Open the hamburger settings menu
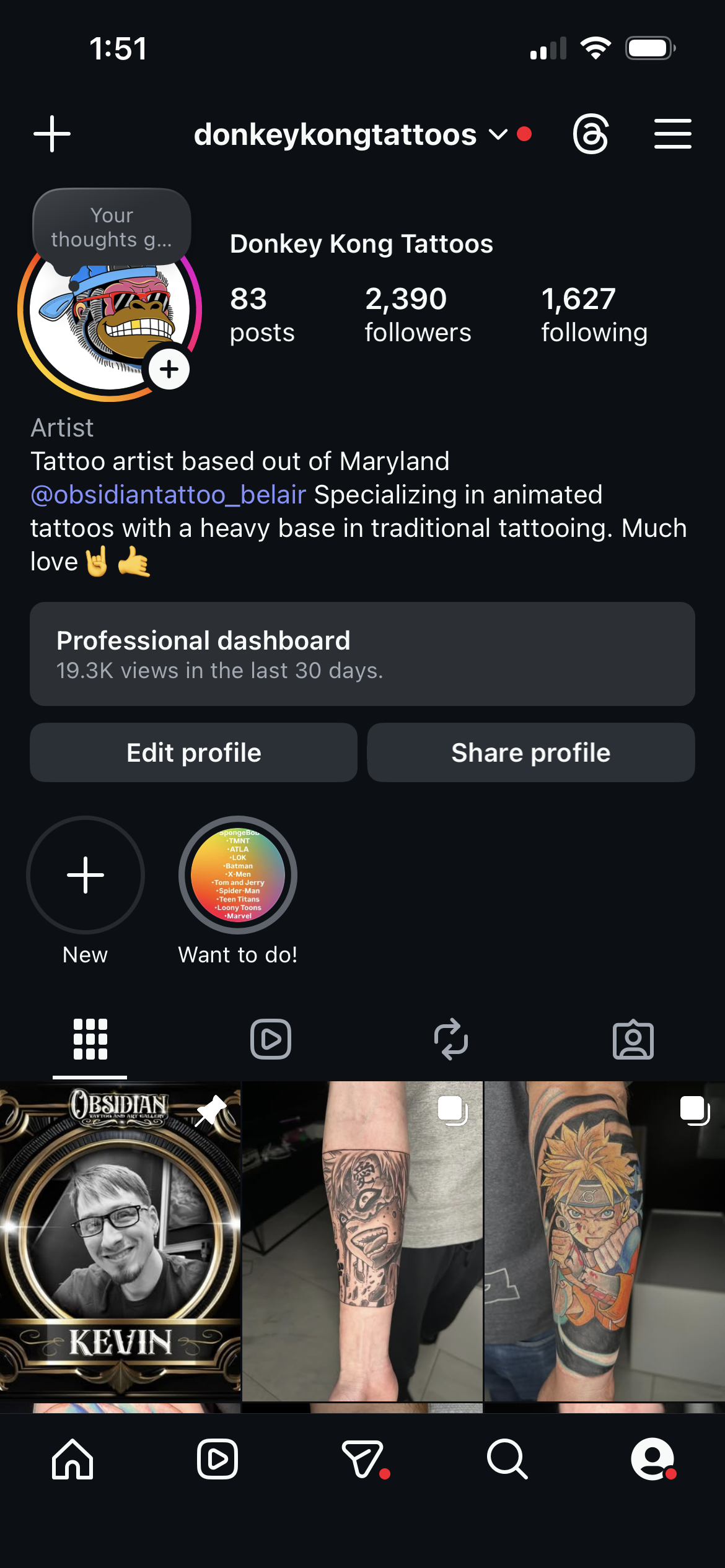Screen dimensions: 725x1568 (672, 134)
